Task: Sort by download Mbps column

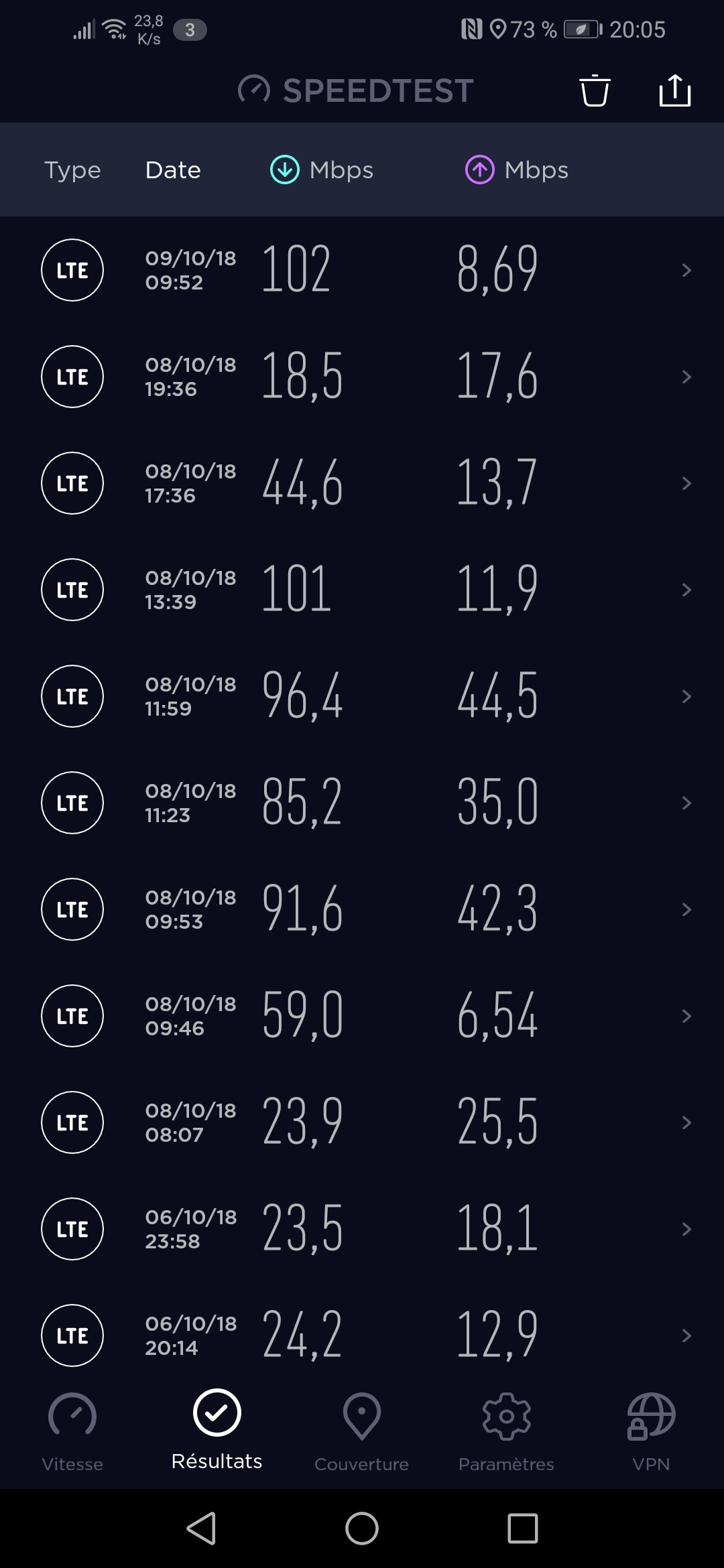Action: coord(322,170)
